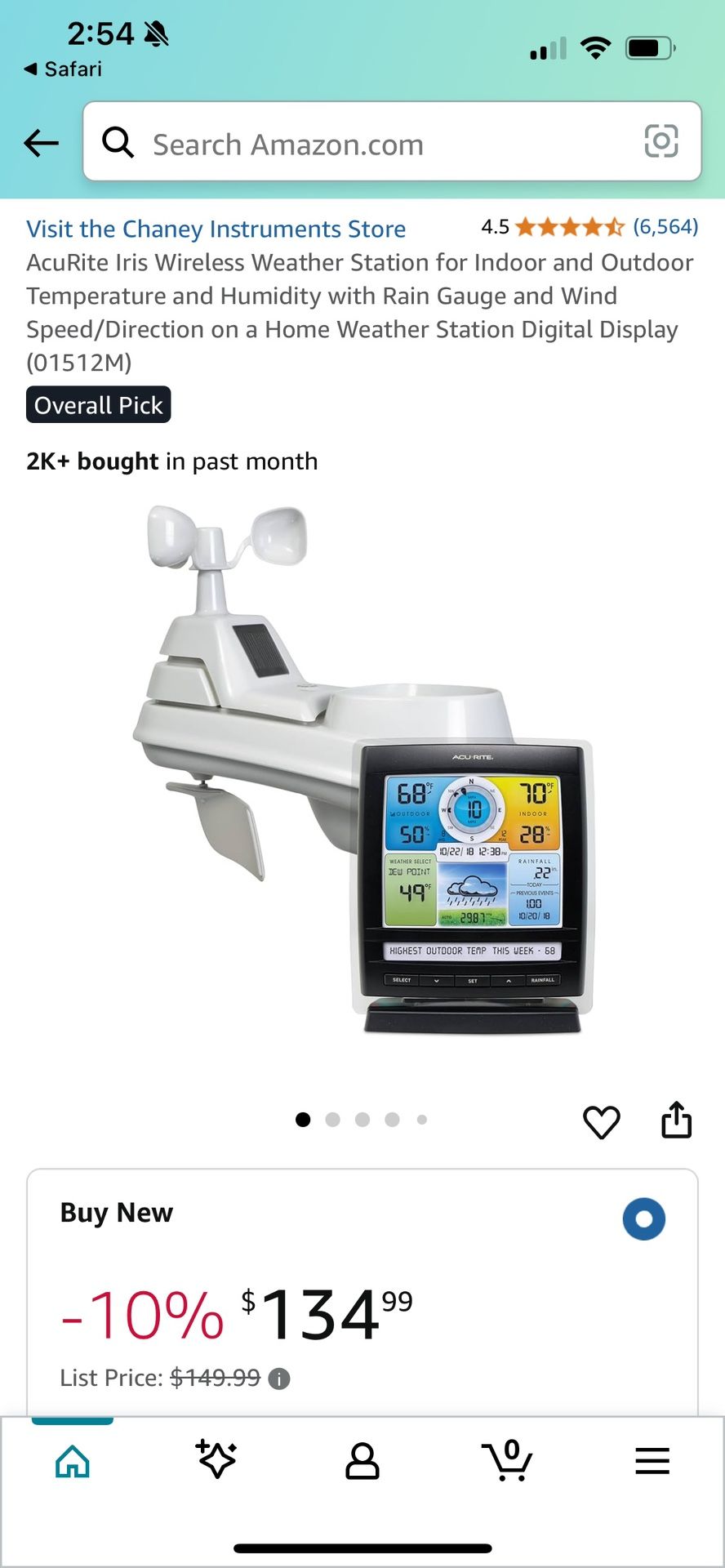Share this product listing
The image size is (725, 1568).
click(x=676, y=1120)
